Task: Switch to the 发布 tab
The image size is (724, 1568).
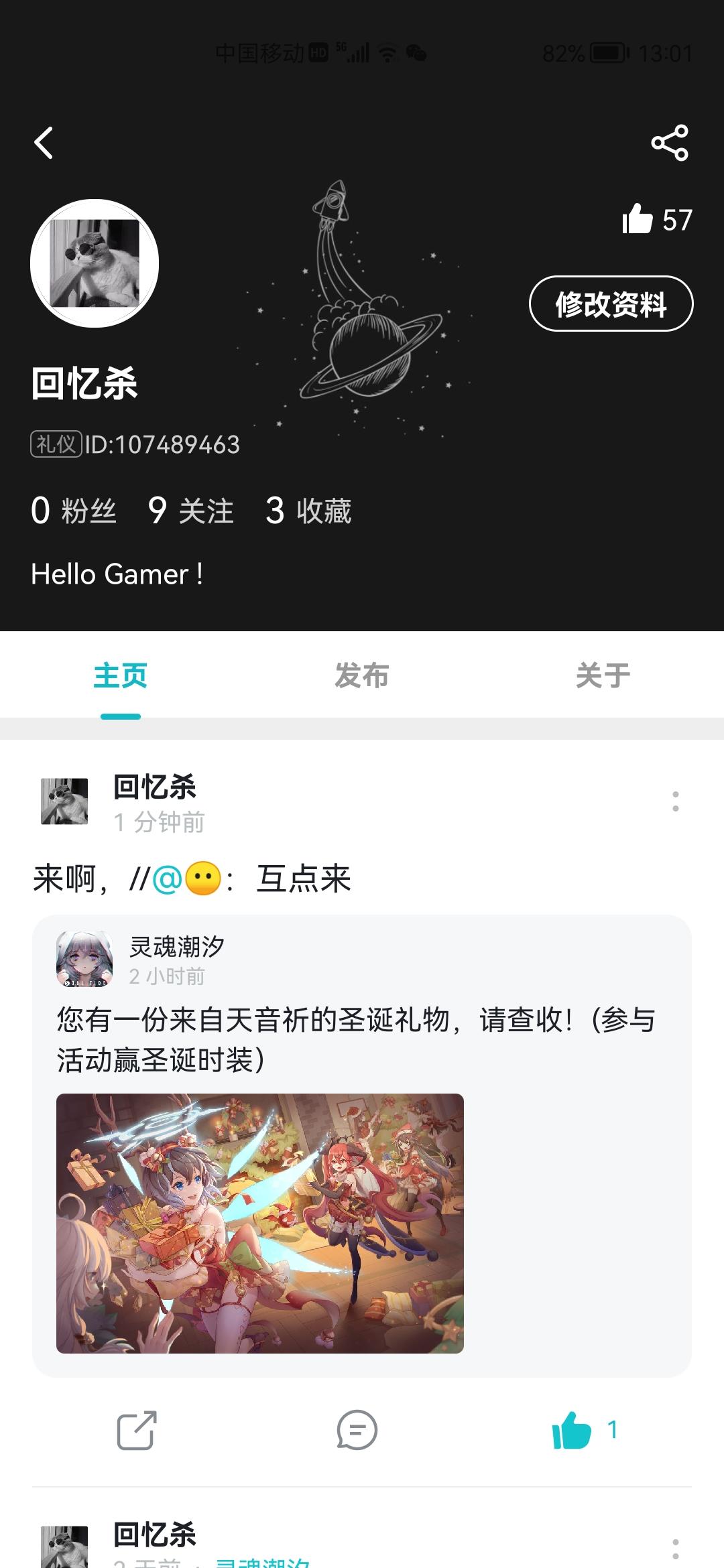Action: [362, 675]
